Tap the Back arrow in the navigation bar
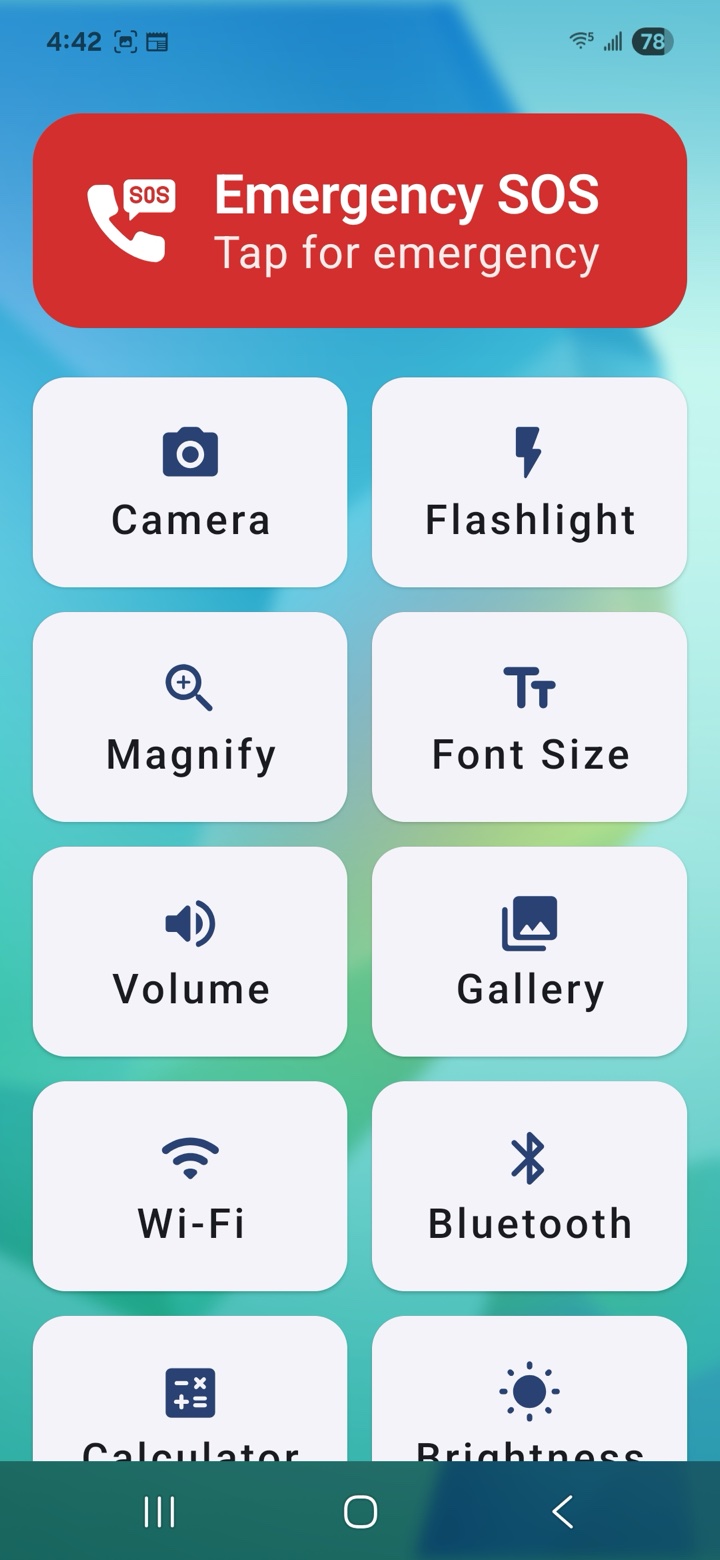Image resolution: width=720 pixels, height=1560 pixels. tap(562, 1512)
